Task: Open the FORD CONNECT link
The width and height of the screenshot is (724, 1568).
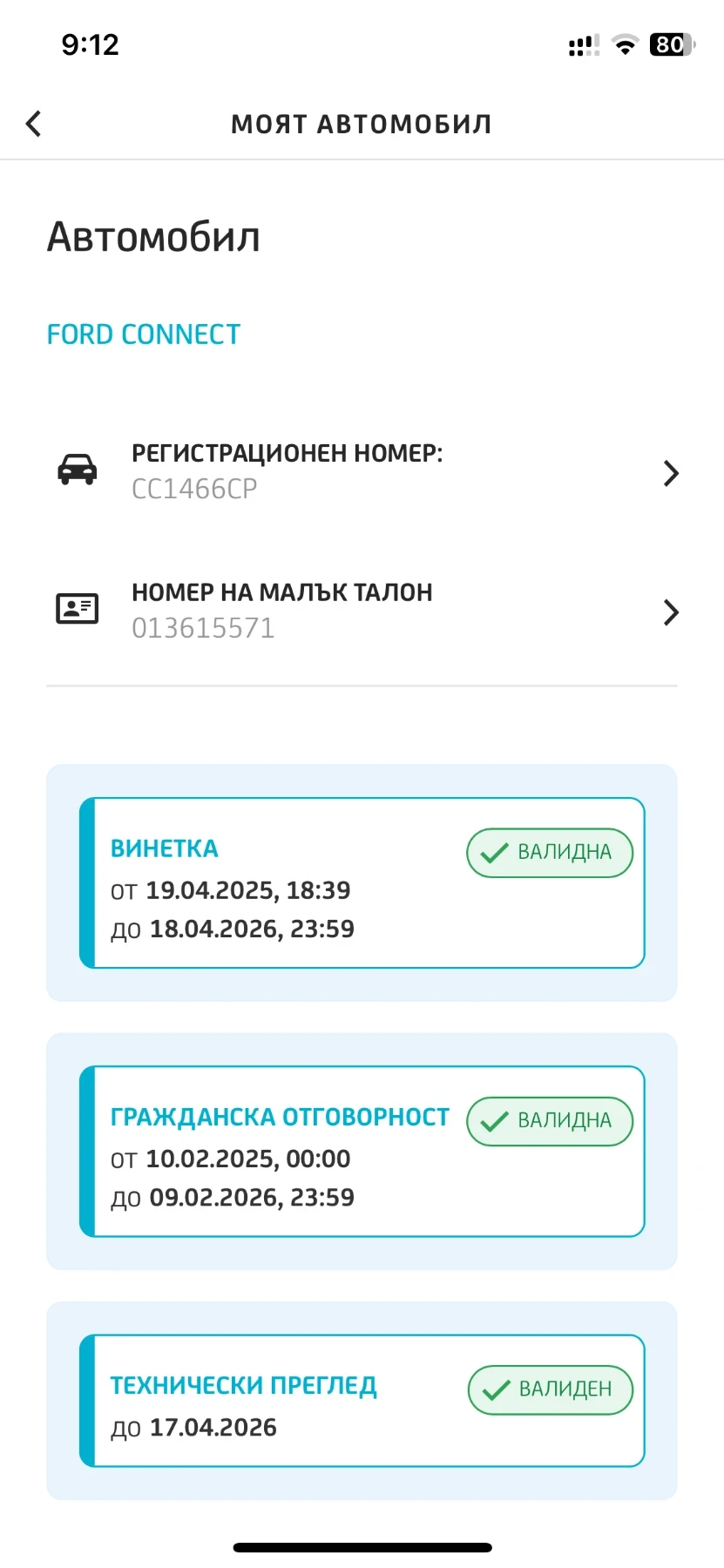Action: [x=143, y=334]
